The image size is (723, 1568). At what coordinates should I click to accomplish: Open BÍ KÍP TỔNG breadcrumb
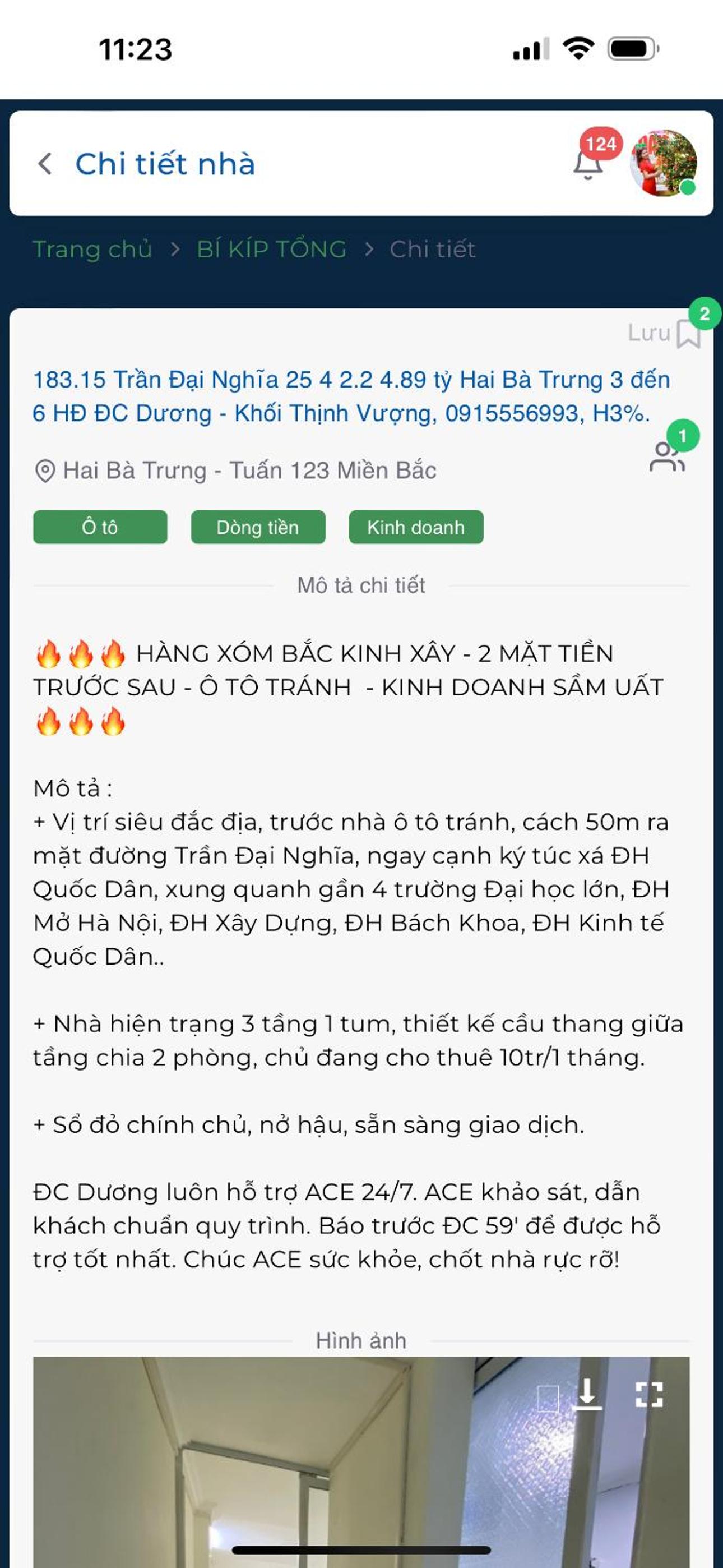coord(271,250)
